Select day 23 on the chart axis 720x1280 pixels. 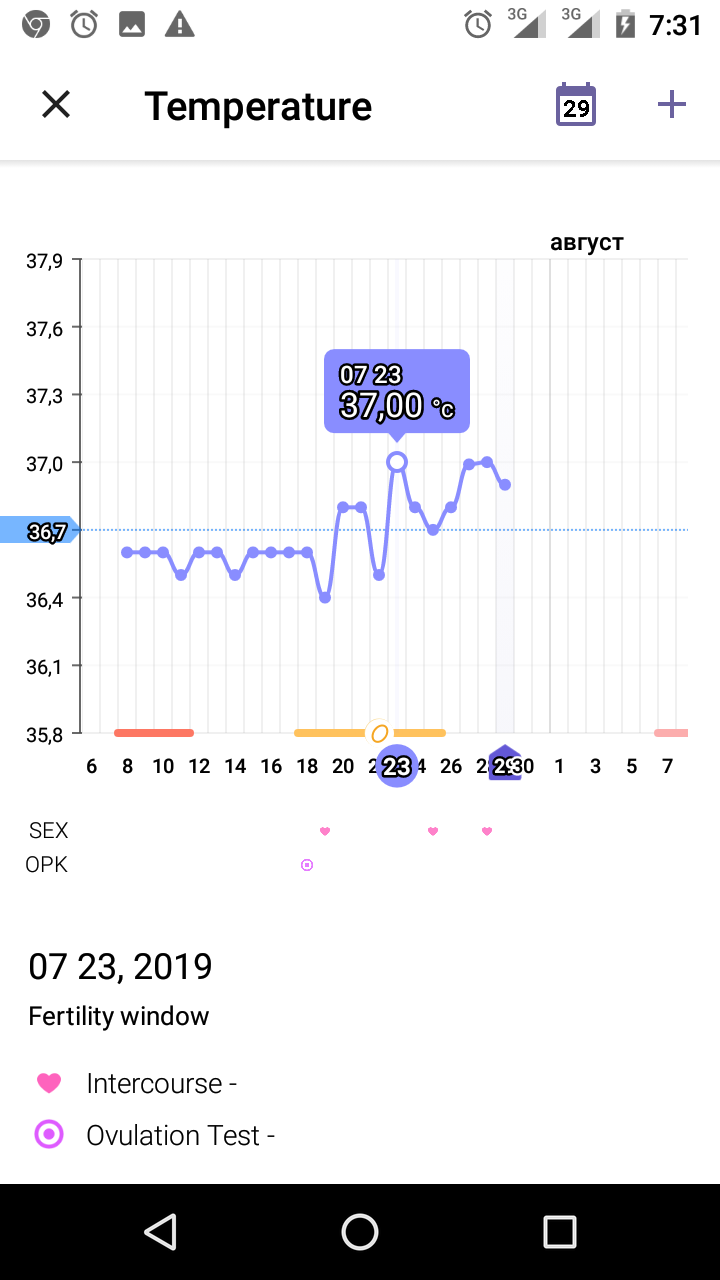pyautogui.click(x=397, y=766)
